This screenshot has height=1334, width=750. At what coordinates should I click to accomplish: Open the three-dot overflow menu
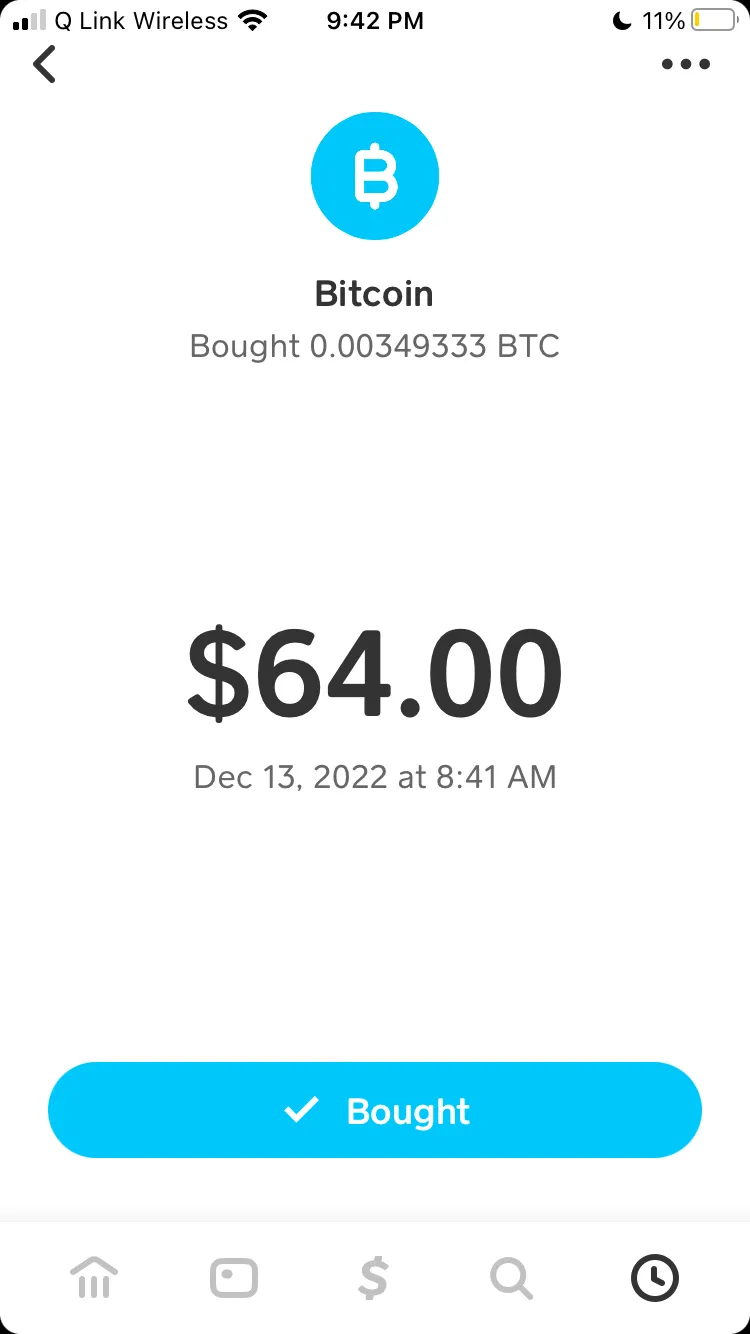[x=686, y=65]
